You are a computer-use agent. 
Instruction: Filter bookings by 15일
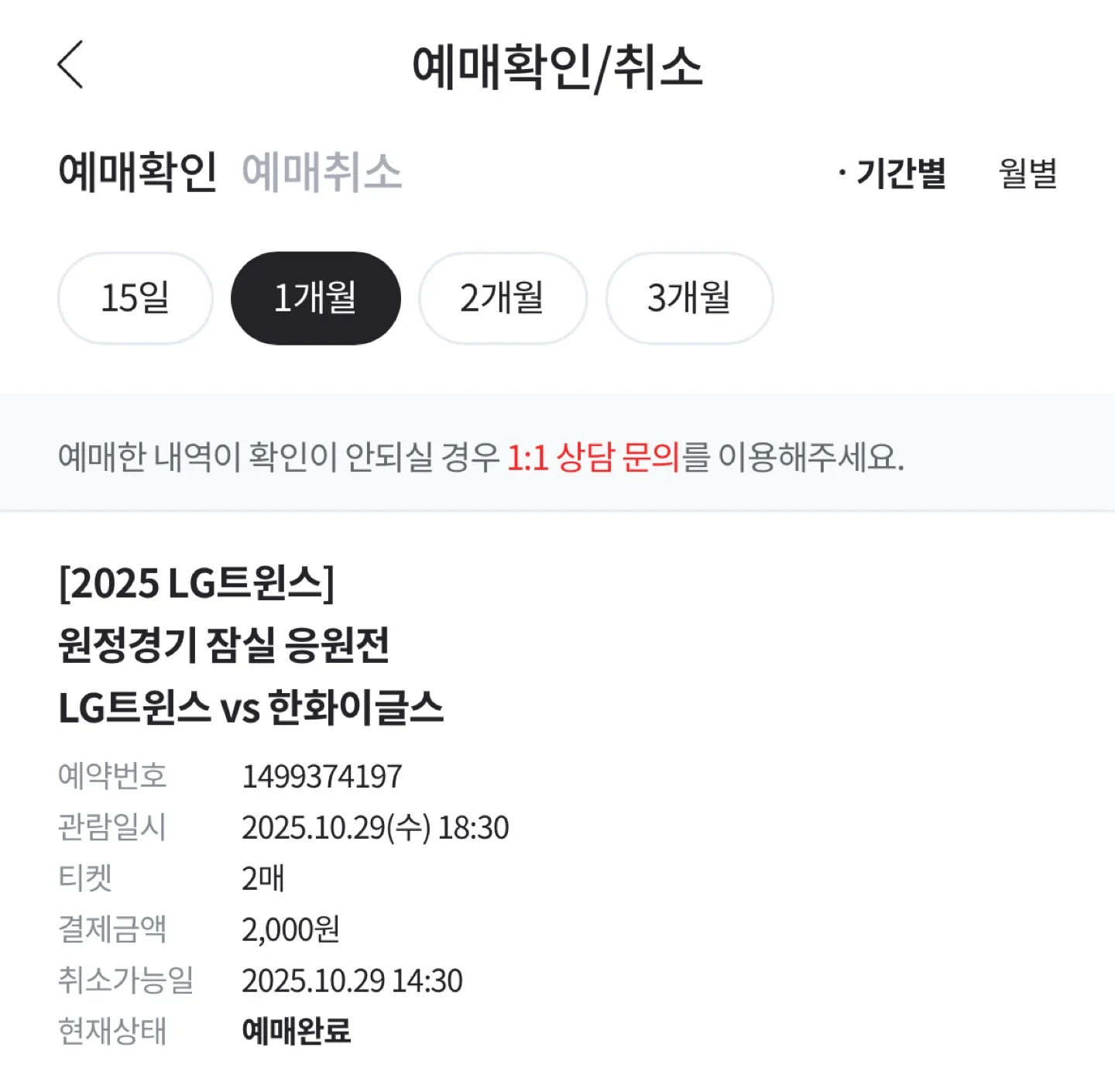[x=135, y=298]
